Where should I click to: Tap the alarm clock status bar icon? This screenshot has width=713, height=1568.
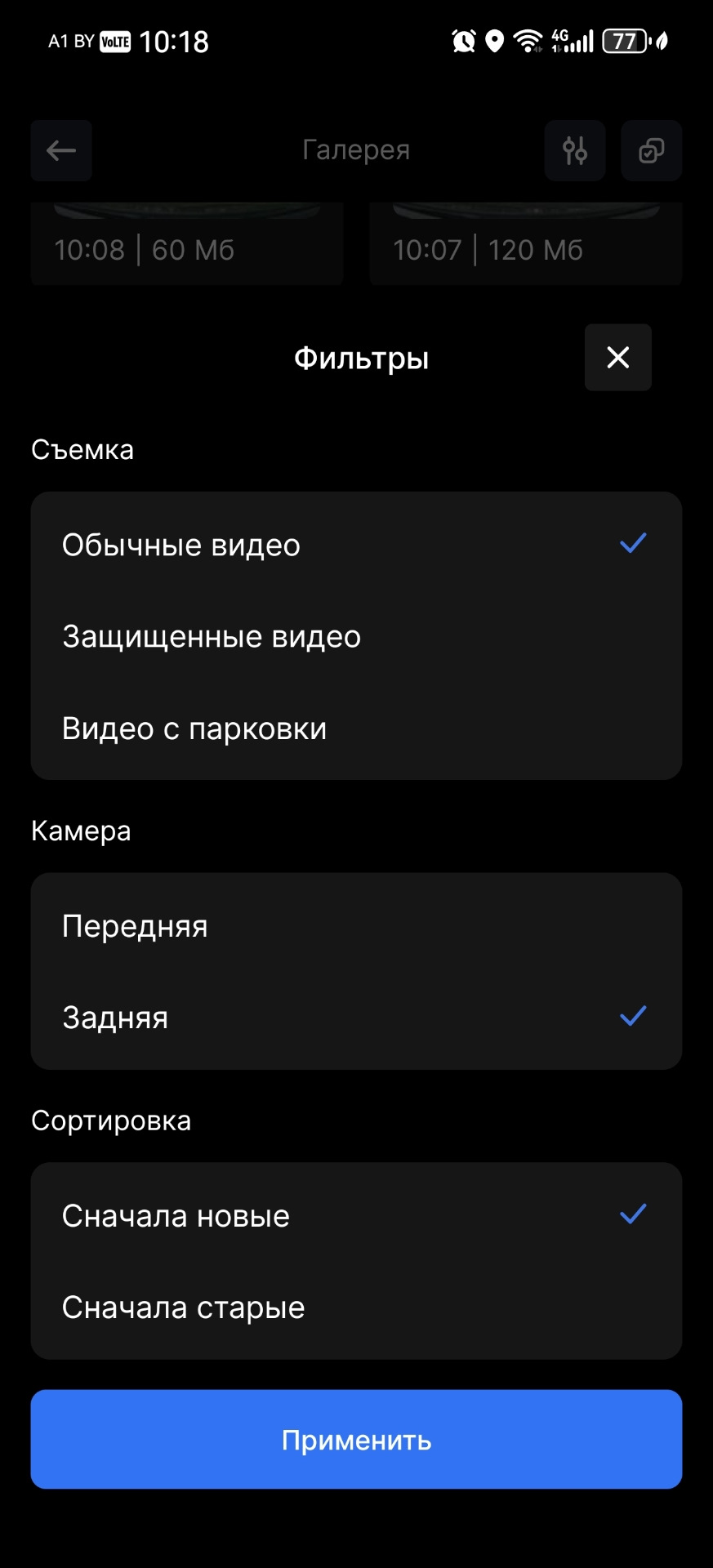(x=462, y=40)
